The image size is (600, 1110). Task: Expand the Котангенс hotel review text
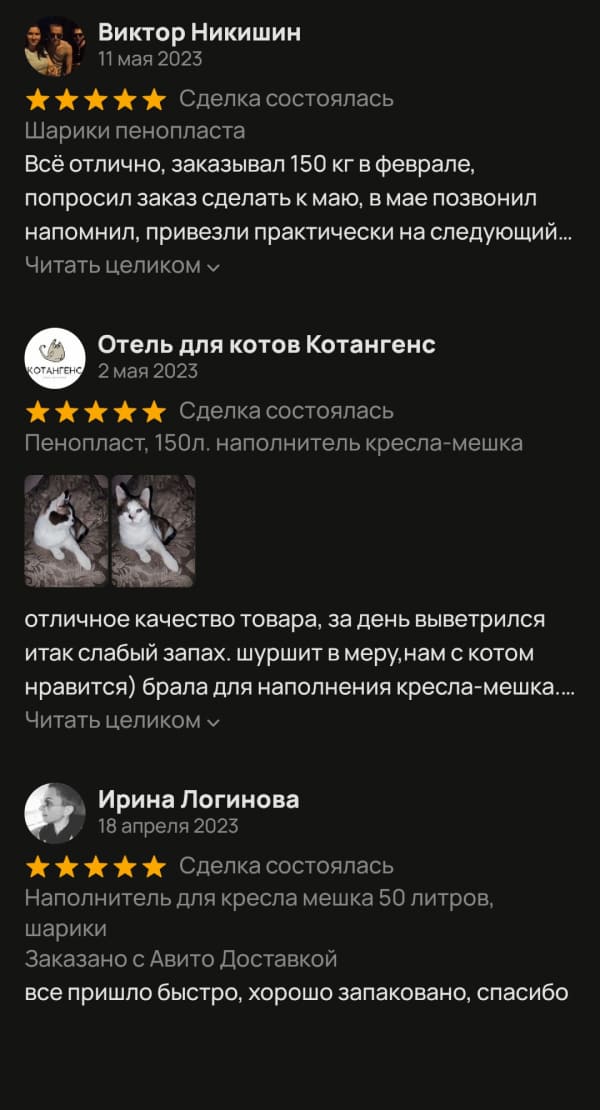(121, 720)
